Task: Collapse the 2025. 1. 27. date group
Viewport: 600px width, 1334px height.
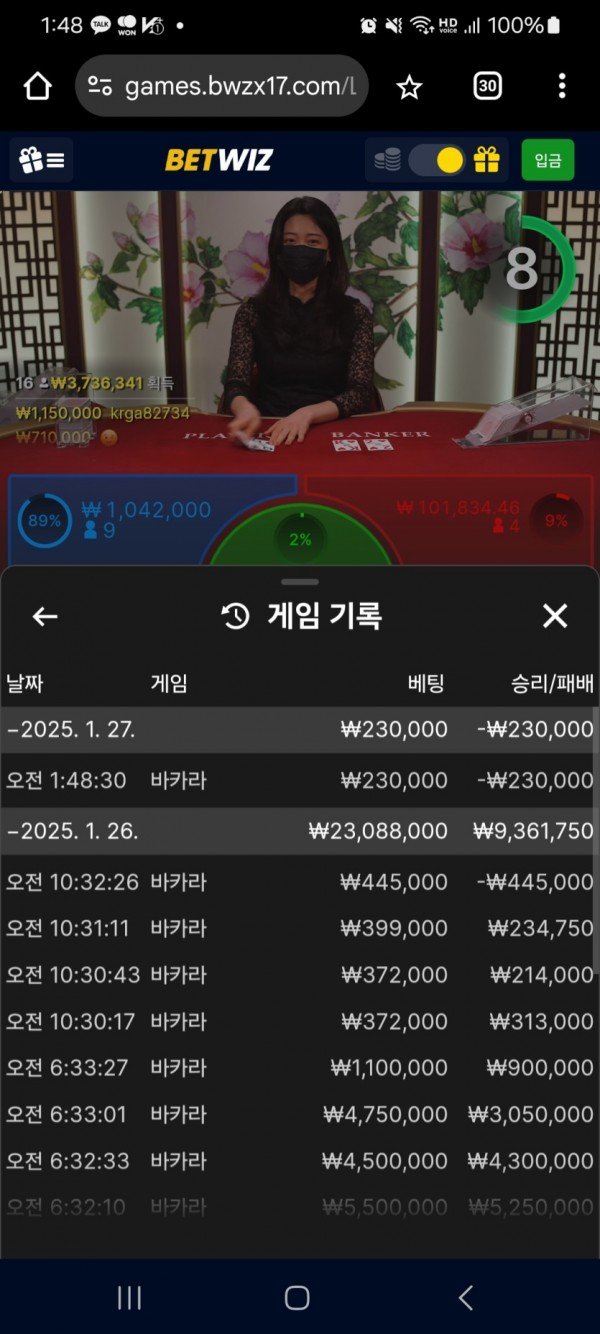Action: [x=70, y=730]
